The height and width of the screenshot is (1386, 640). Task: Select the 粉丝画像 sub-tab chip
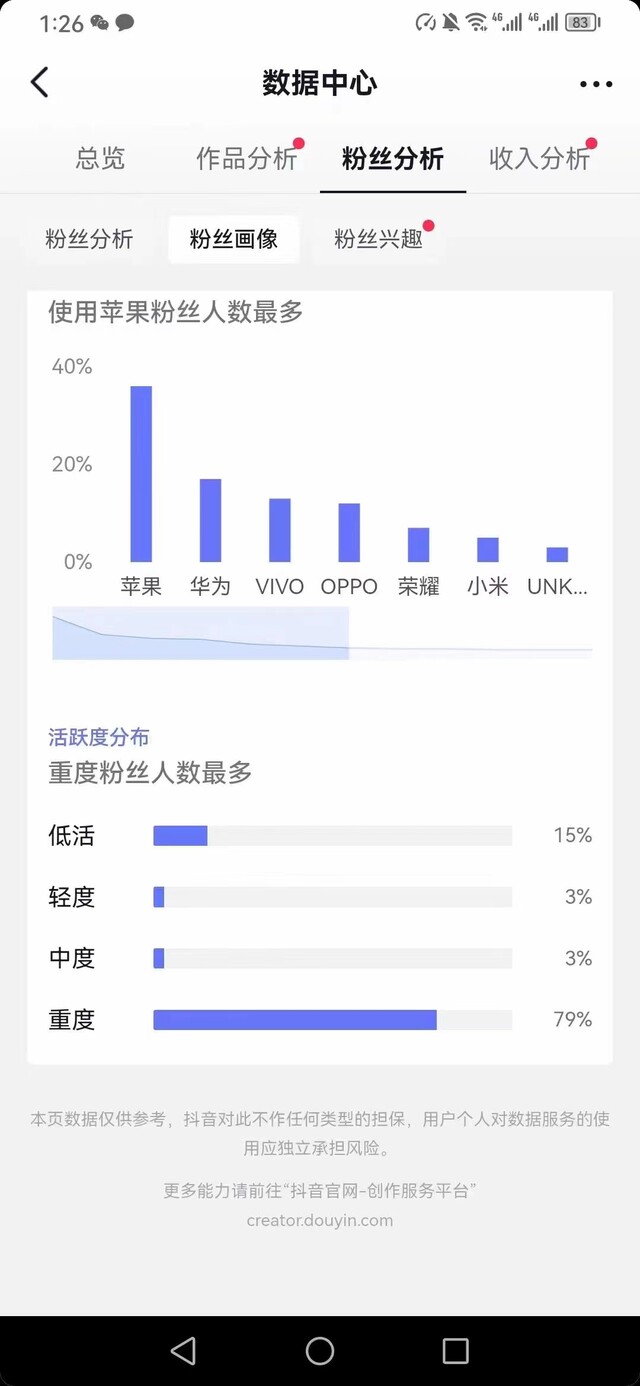234,239
